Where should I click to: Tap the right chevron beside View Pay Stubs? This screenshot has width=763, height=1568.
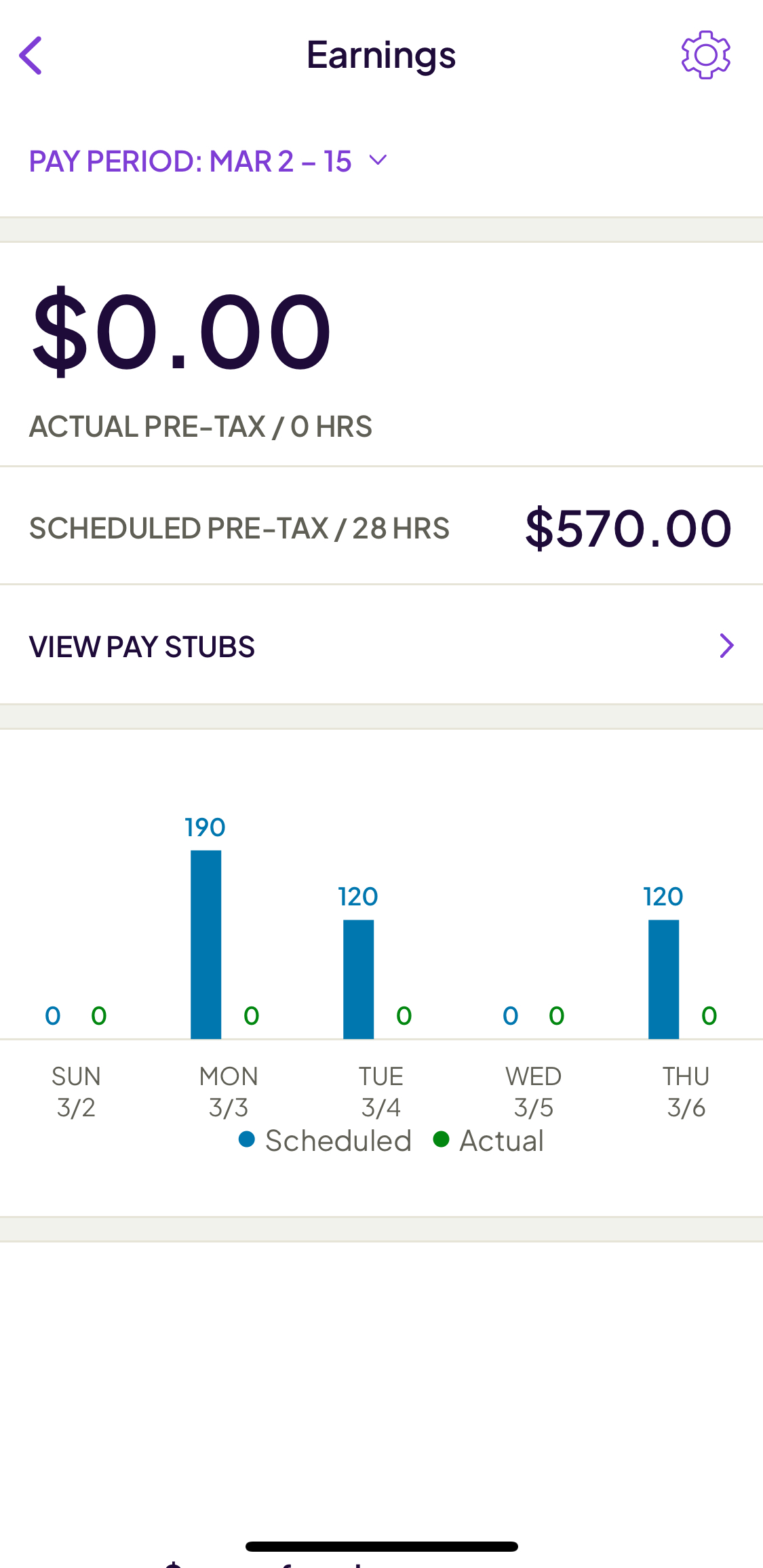pyautogui.click(x=726, y=646)
